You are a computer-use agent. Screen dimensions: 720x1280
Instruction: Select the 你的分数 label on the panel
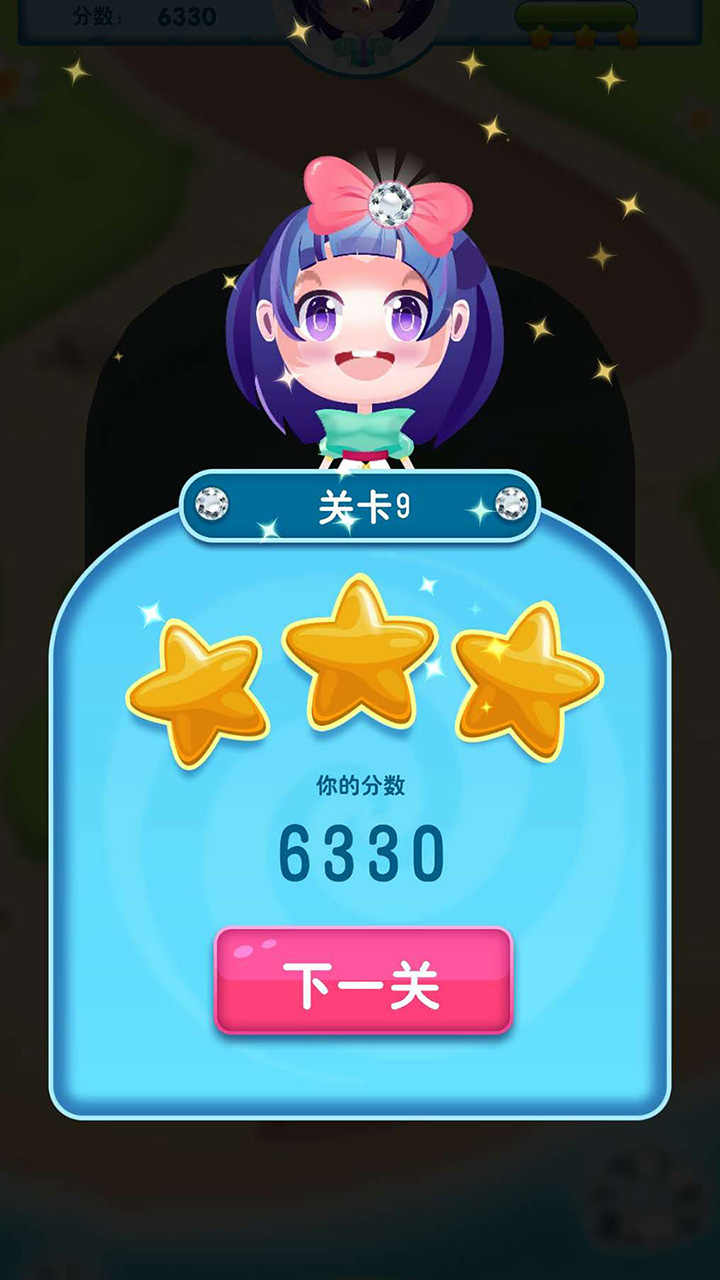(360, 785)
